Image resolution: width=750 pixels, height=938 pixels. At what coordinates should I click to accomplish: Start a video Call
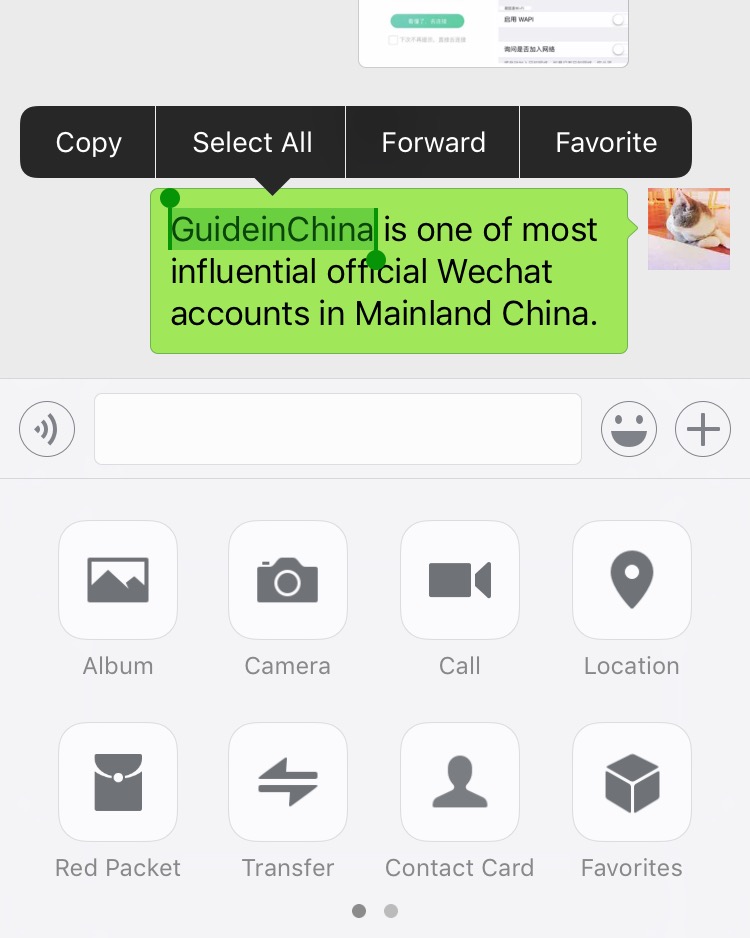click(460, 581)
